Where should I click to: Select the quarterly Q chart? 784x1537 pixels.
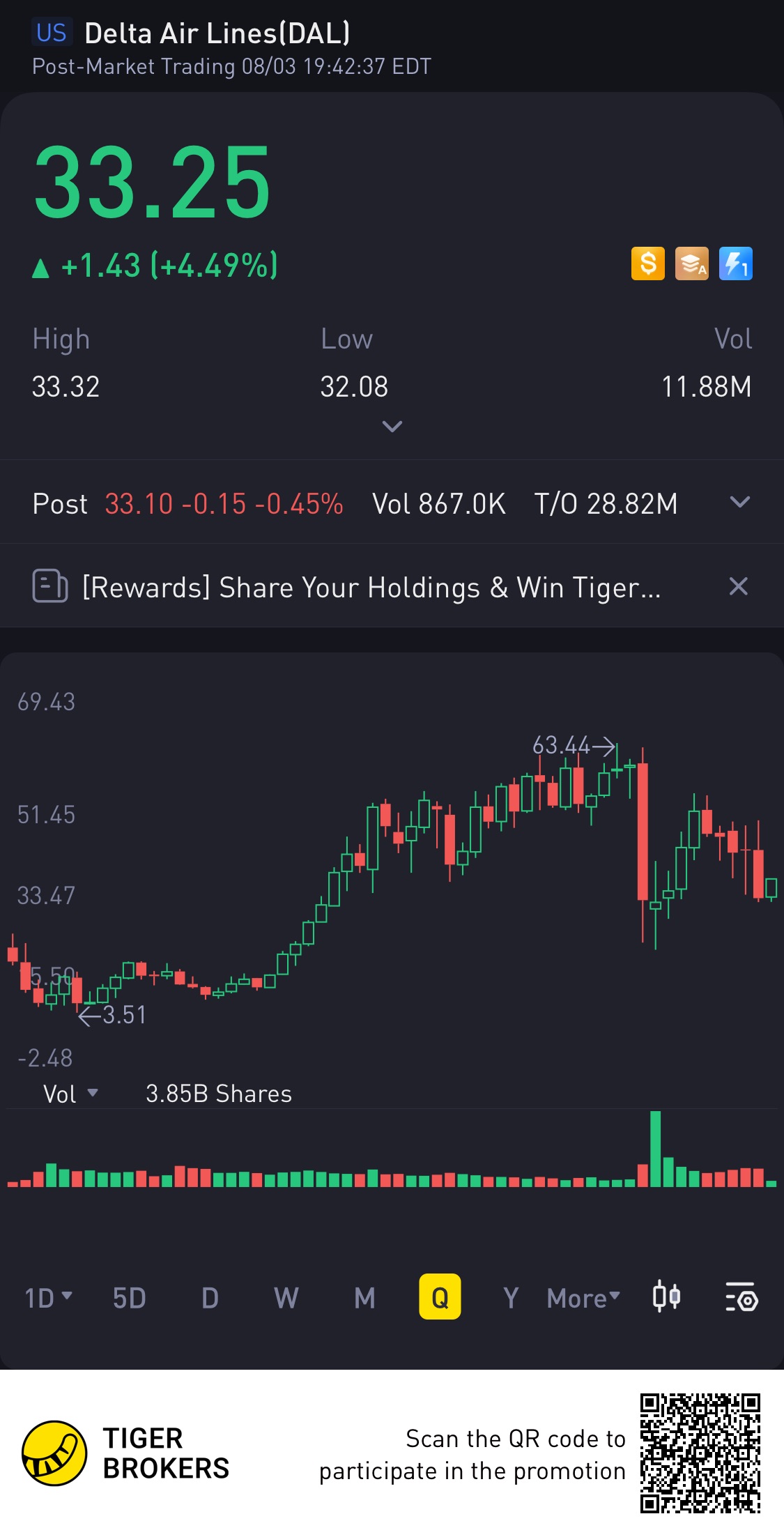coord(440,1297)
